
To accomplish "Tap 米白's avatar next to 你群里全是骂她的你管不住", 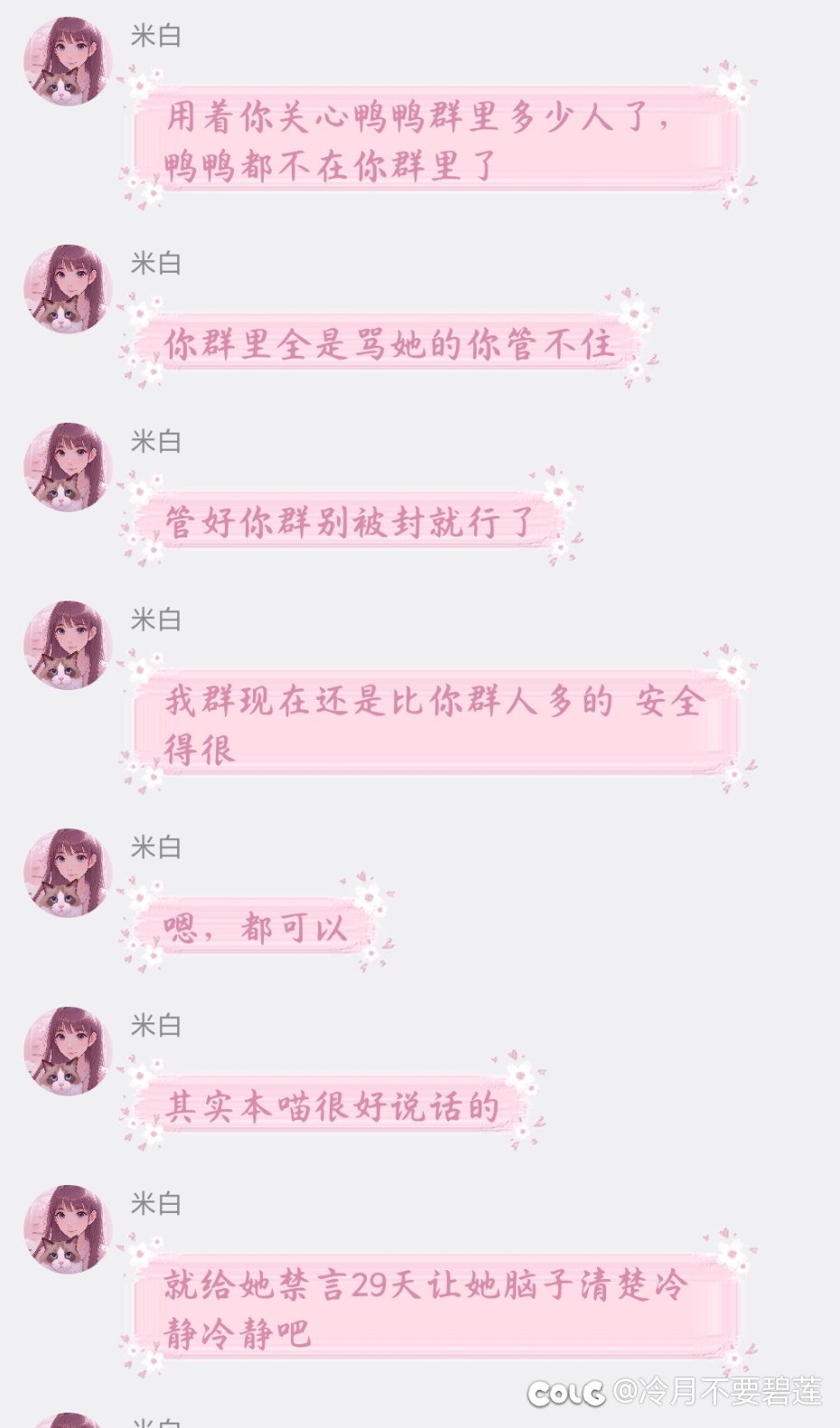I will point(68,289).
